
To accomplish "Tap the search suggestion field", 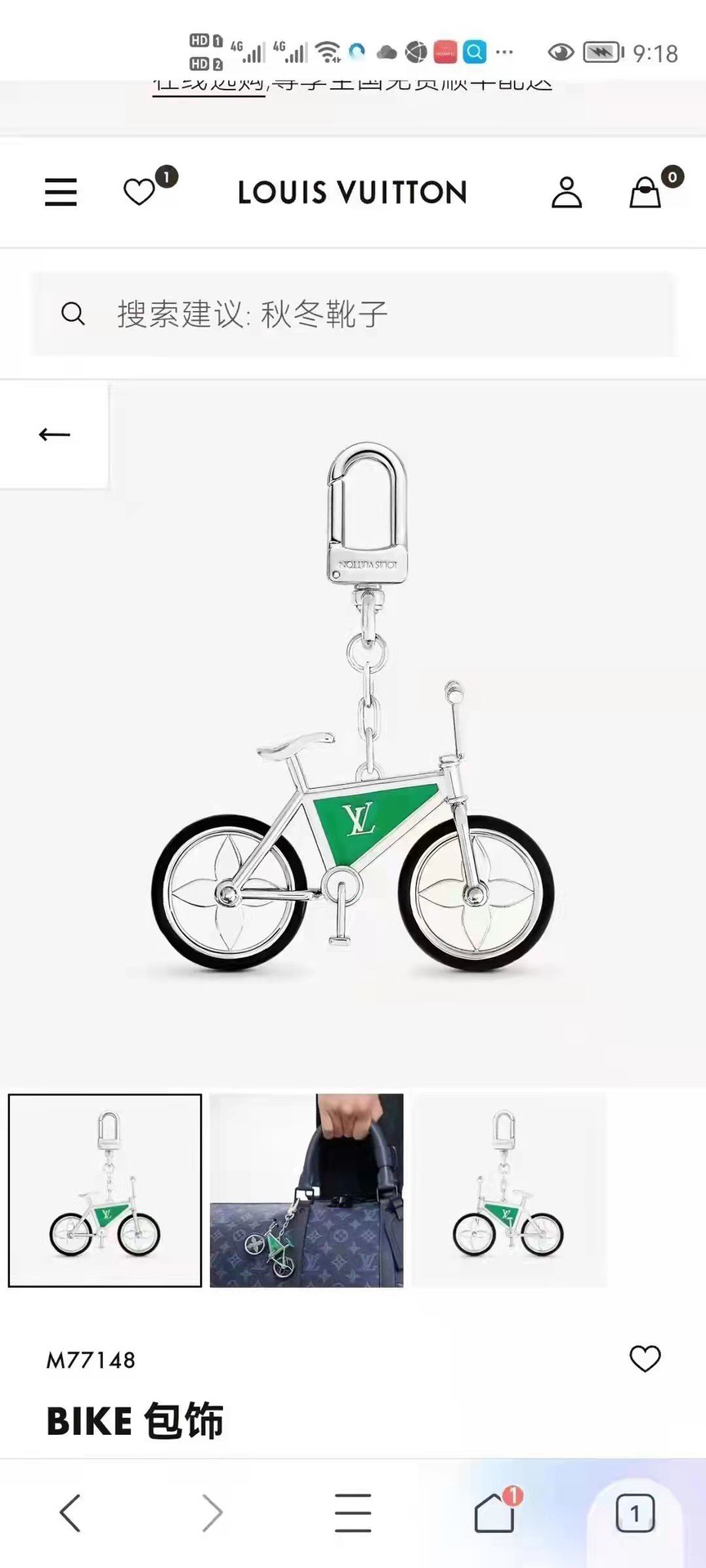I will 353,314.
